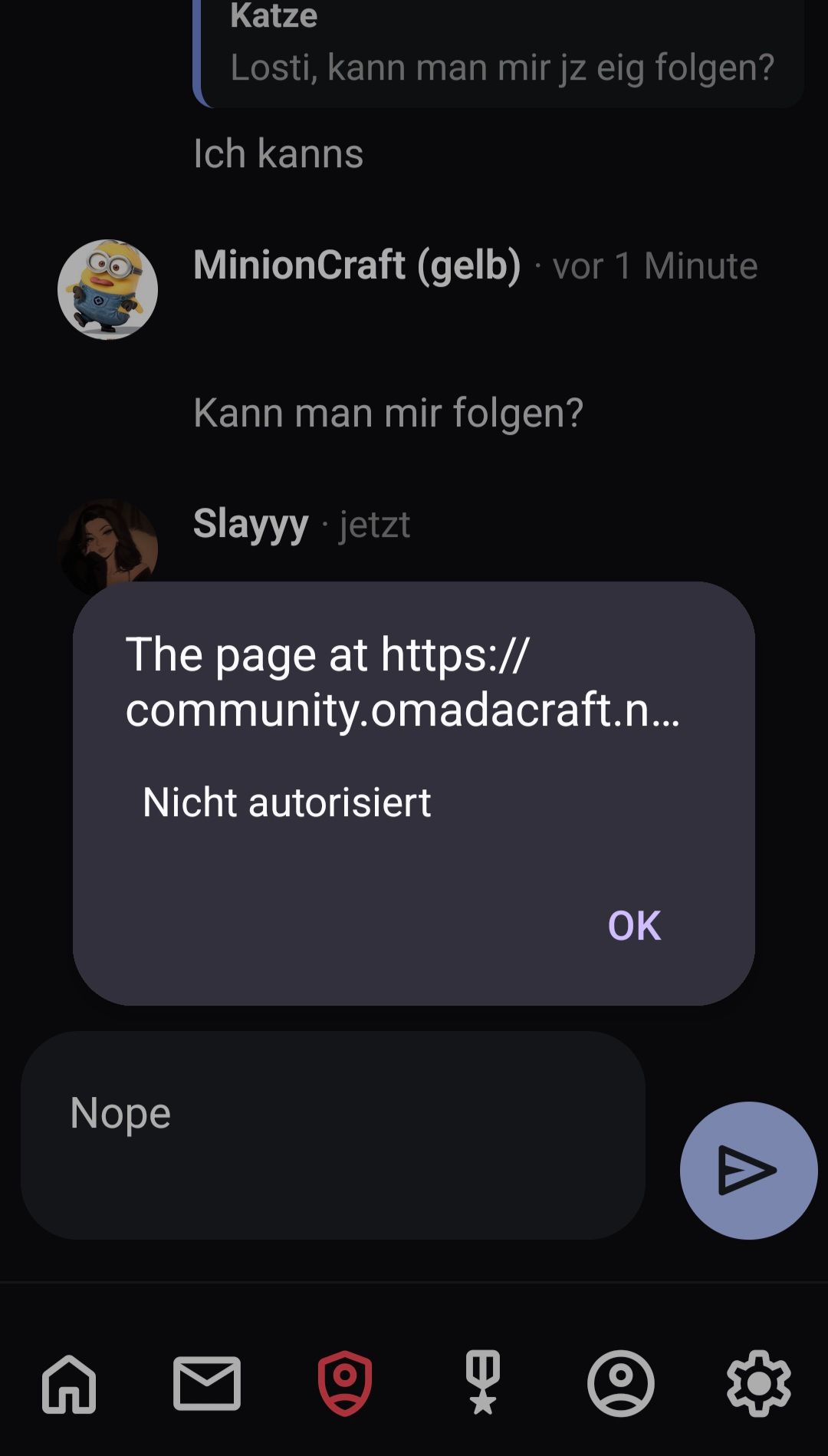
Task: Focus the message text field containing Nope
Action: 333,1135
